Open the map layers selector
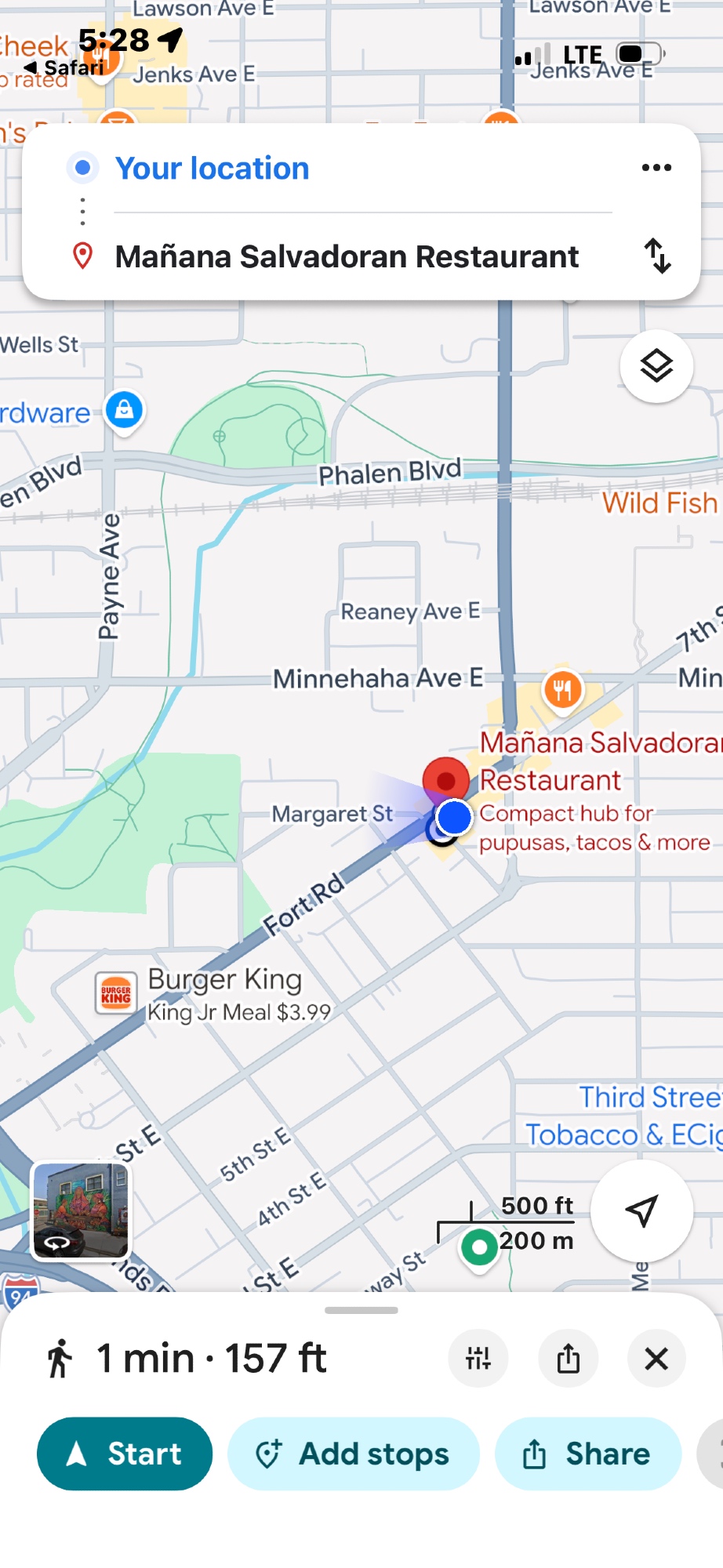 click(x=656, y=366)
